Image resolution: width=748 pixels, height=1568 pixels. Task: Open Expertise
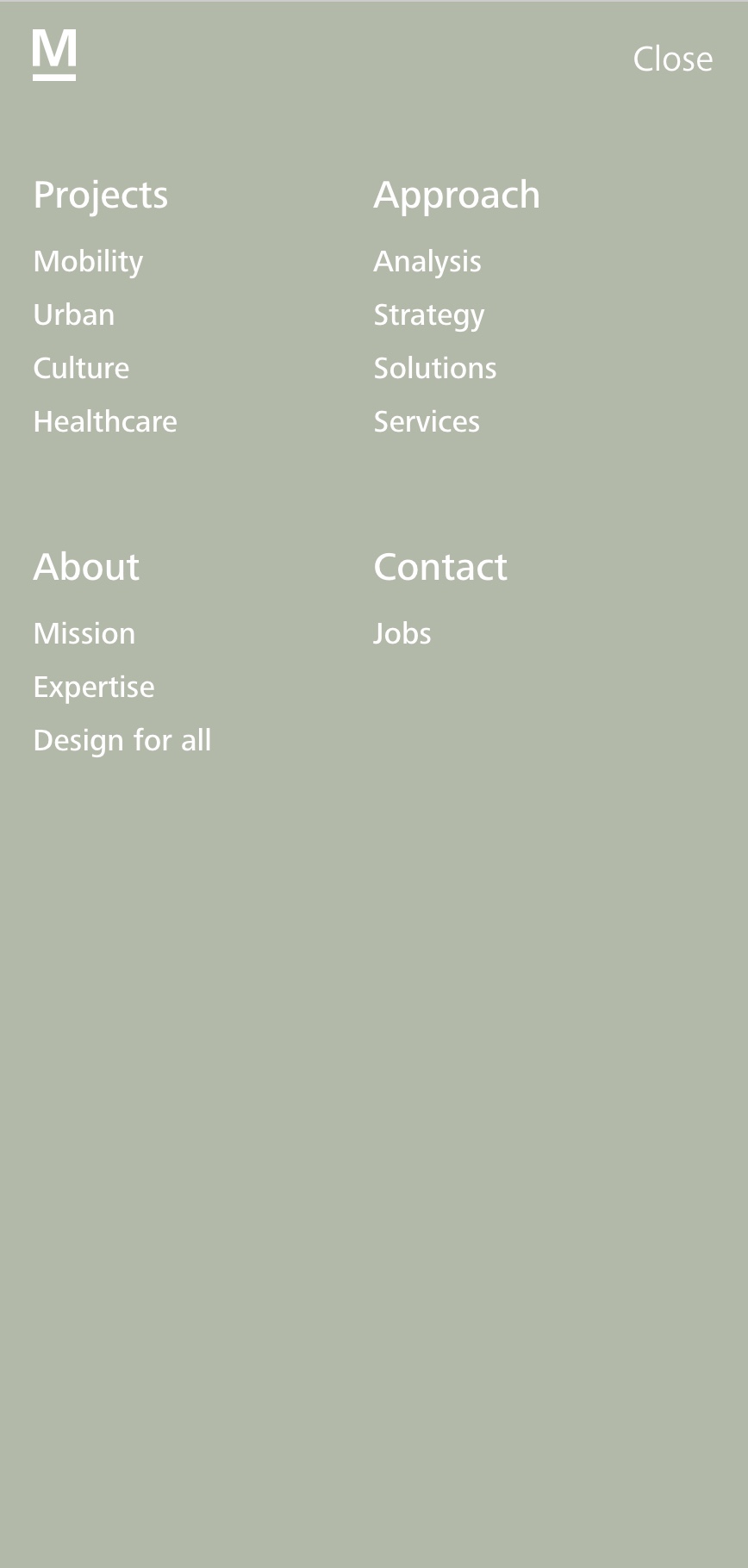click(94, 688)
